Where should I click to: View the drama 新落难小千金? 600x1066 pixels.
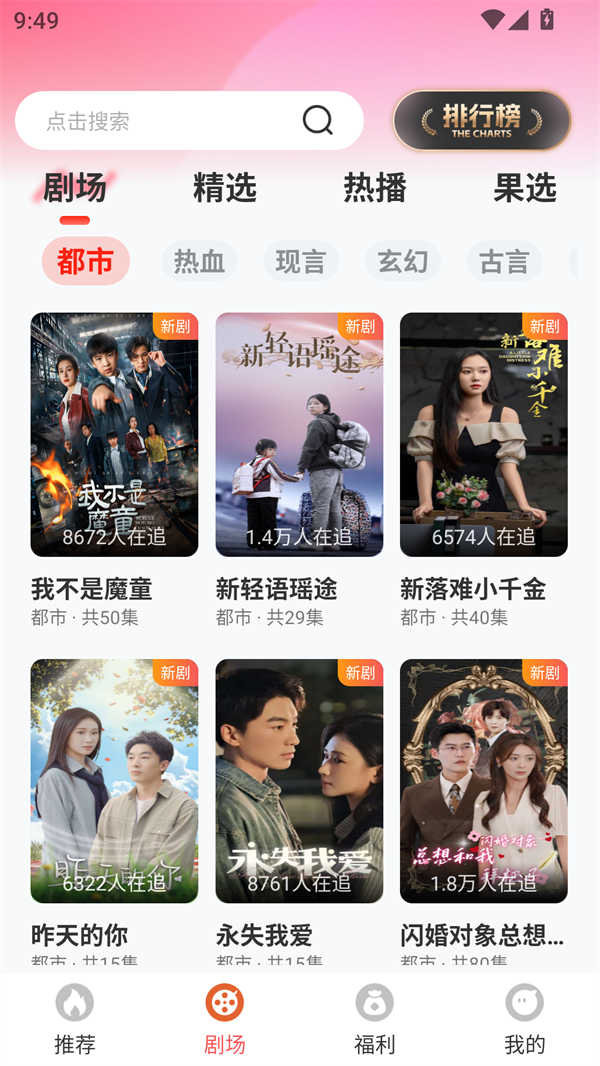(x=483, y=435)
